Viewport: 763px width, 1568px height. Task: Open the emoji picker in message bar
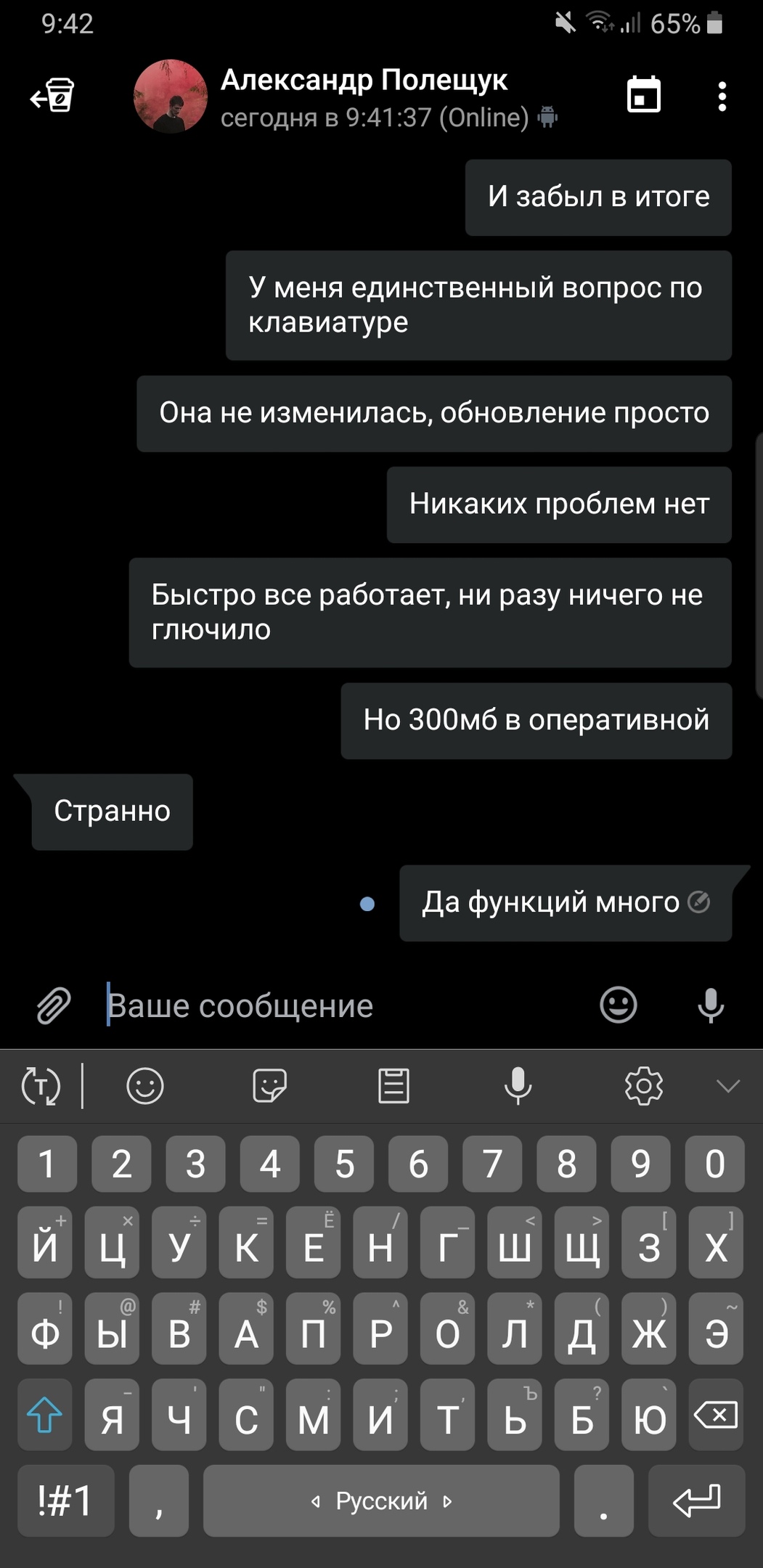point(618,1005)
